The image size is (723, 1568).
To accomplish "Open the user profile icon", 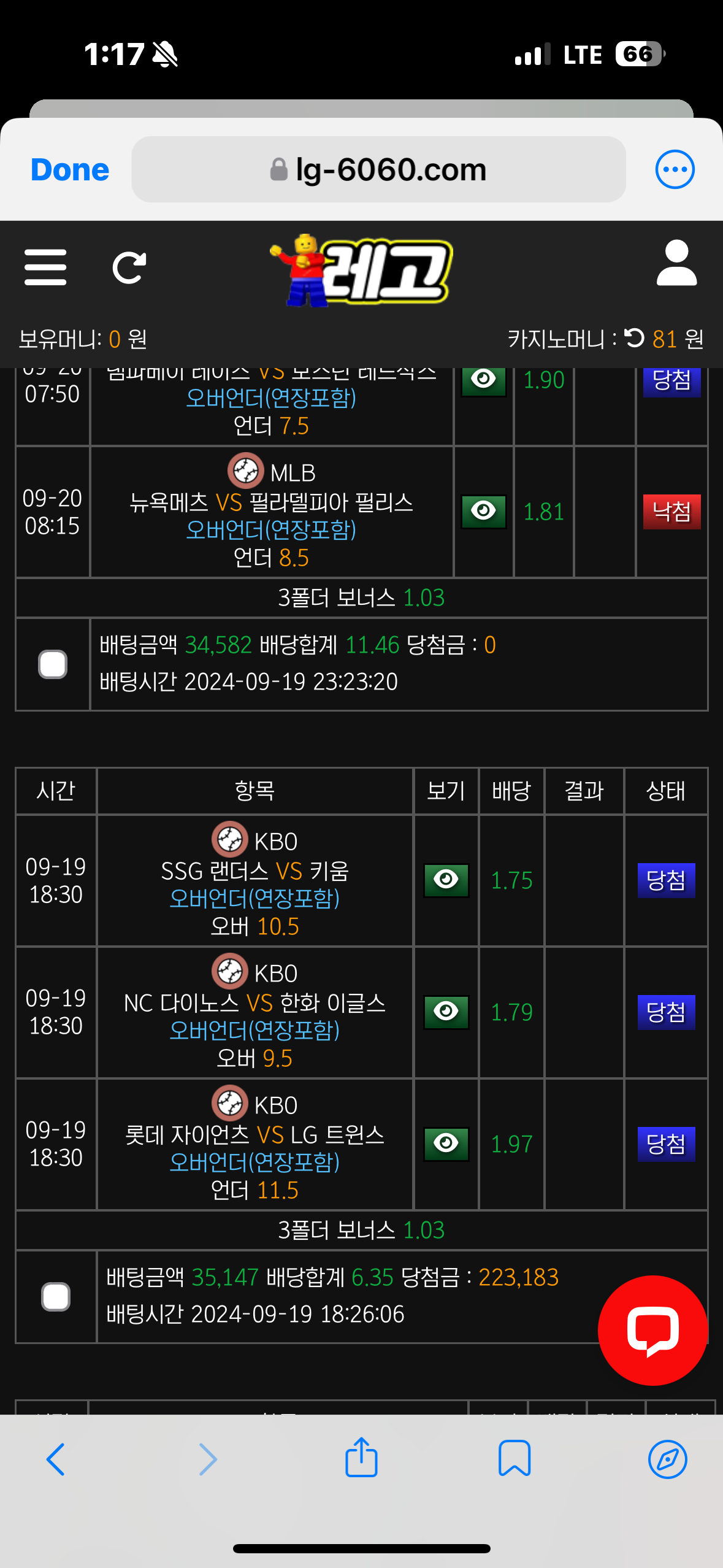I will pos(676,263).
